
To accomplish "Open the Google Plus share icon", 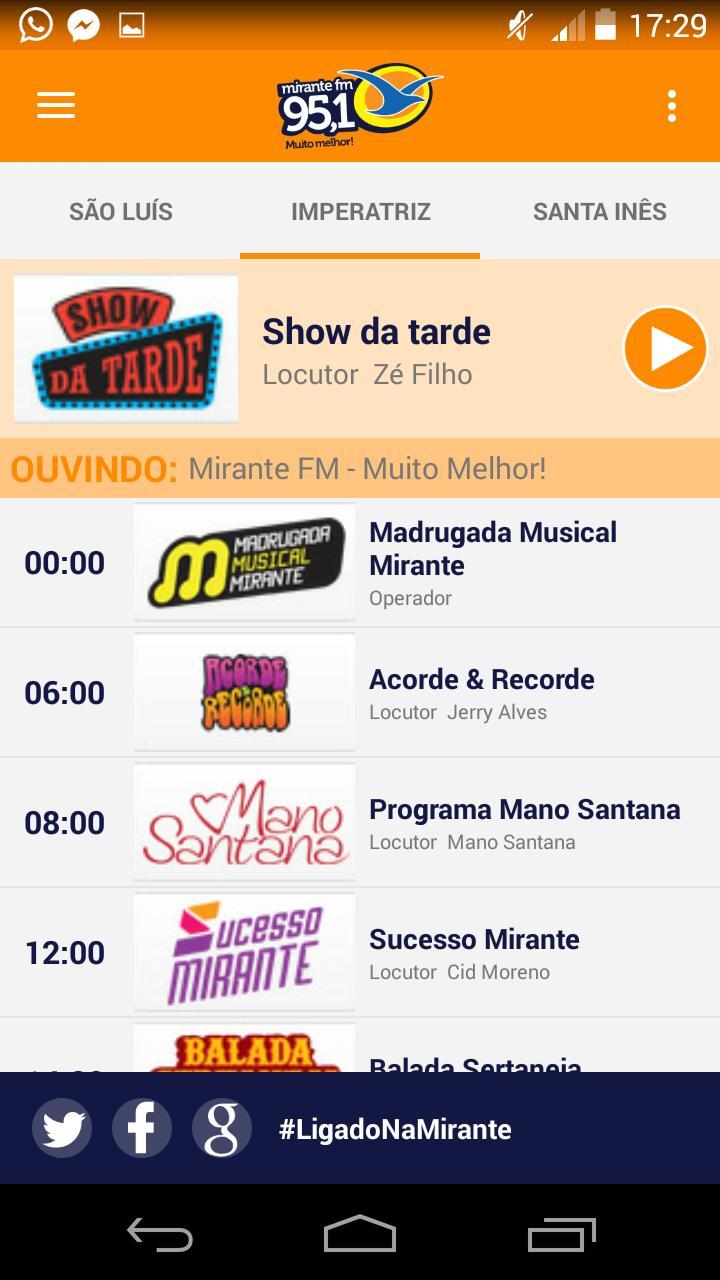I will (x=222, y=1127).
